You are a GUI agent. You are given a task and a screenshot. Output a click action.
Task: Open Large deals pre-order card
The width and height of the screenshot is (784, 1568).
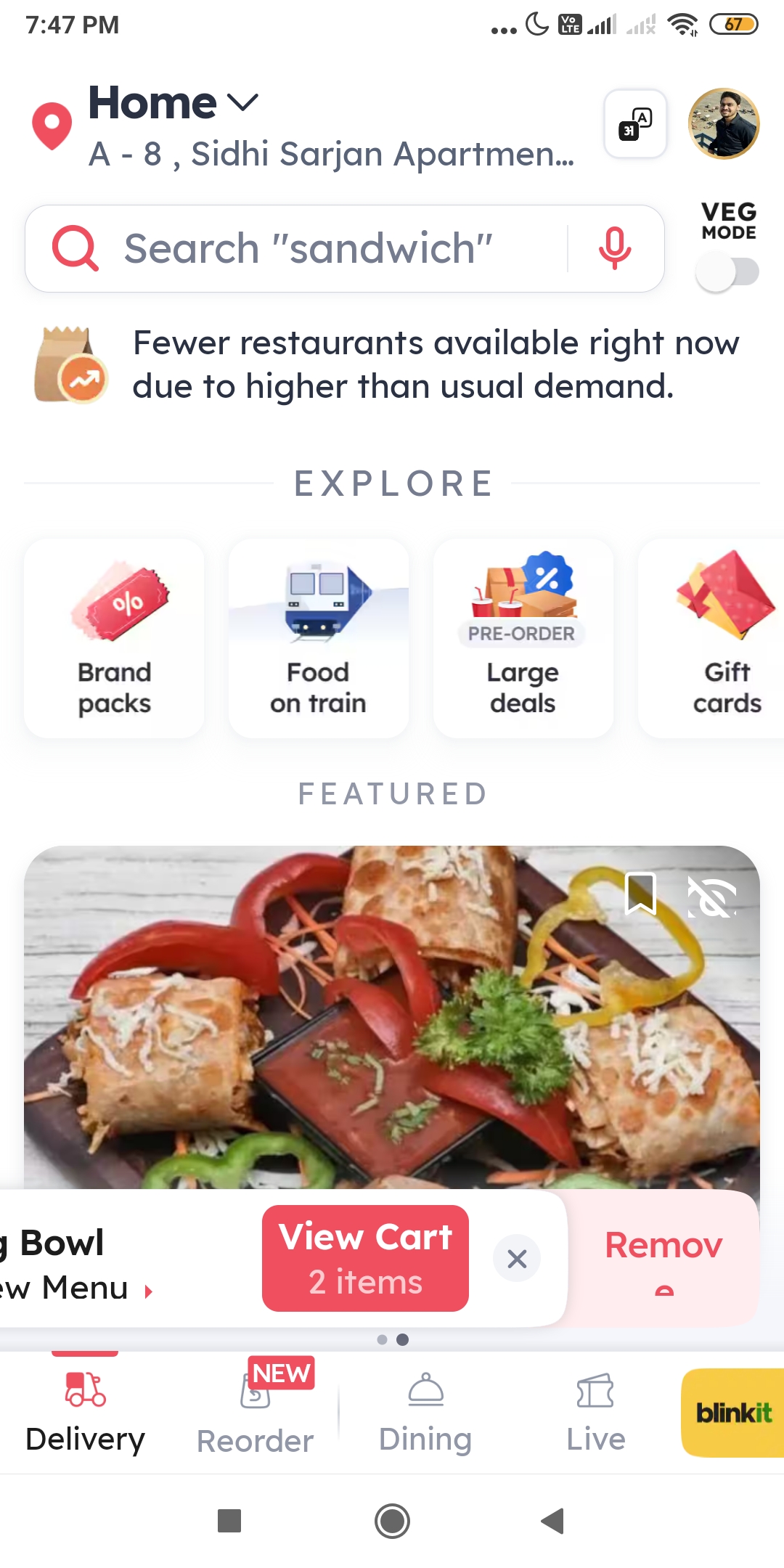point(523,639)
